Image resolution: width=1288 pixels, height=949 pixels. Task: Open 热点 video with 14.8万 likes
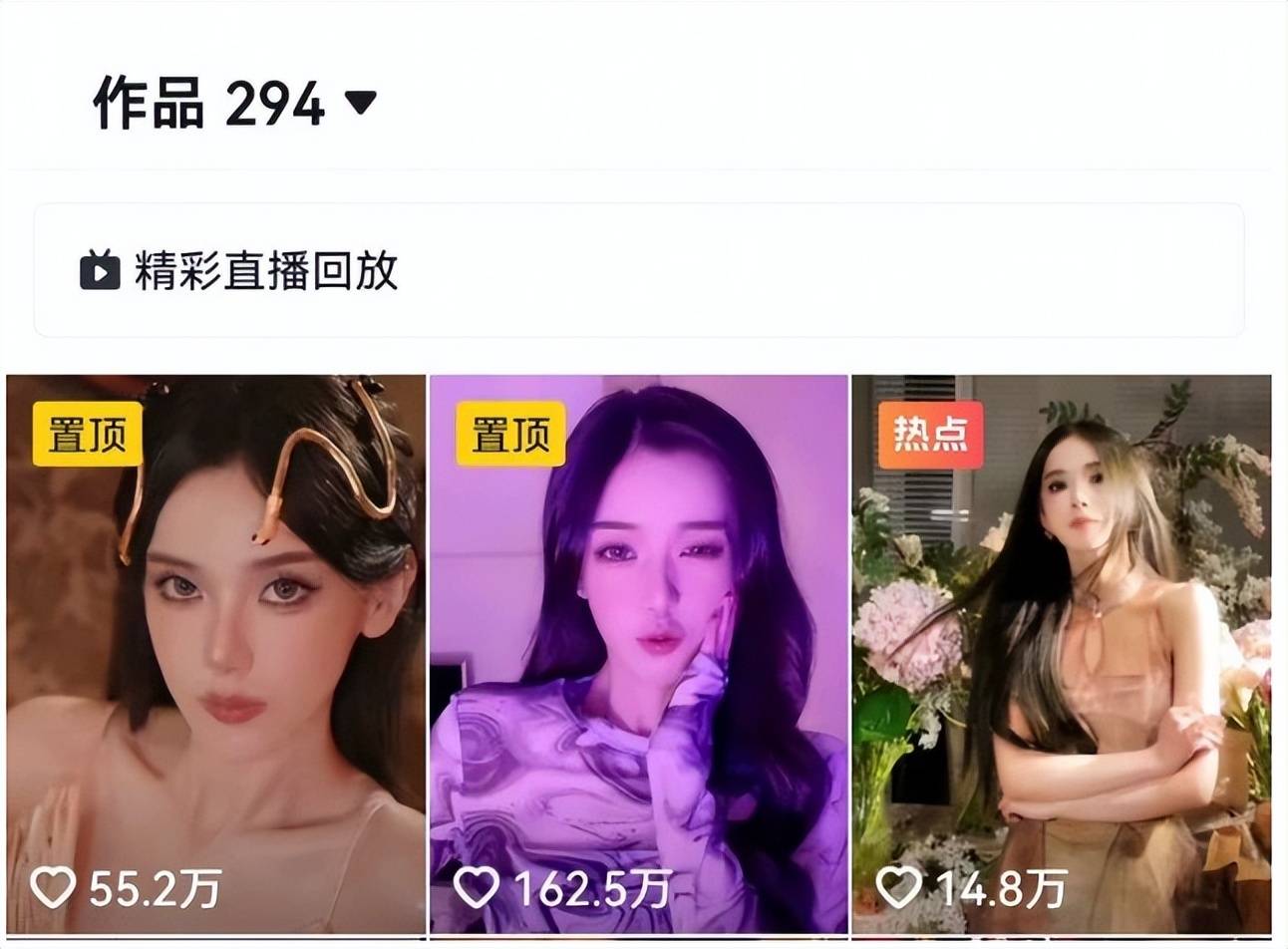point(1061,653)
